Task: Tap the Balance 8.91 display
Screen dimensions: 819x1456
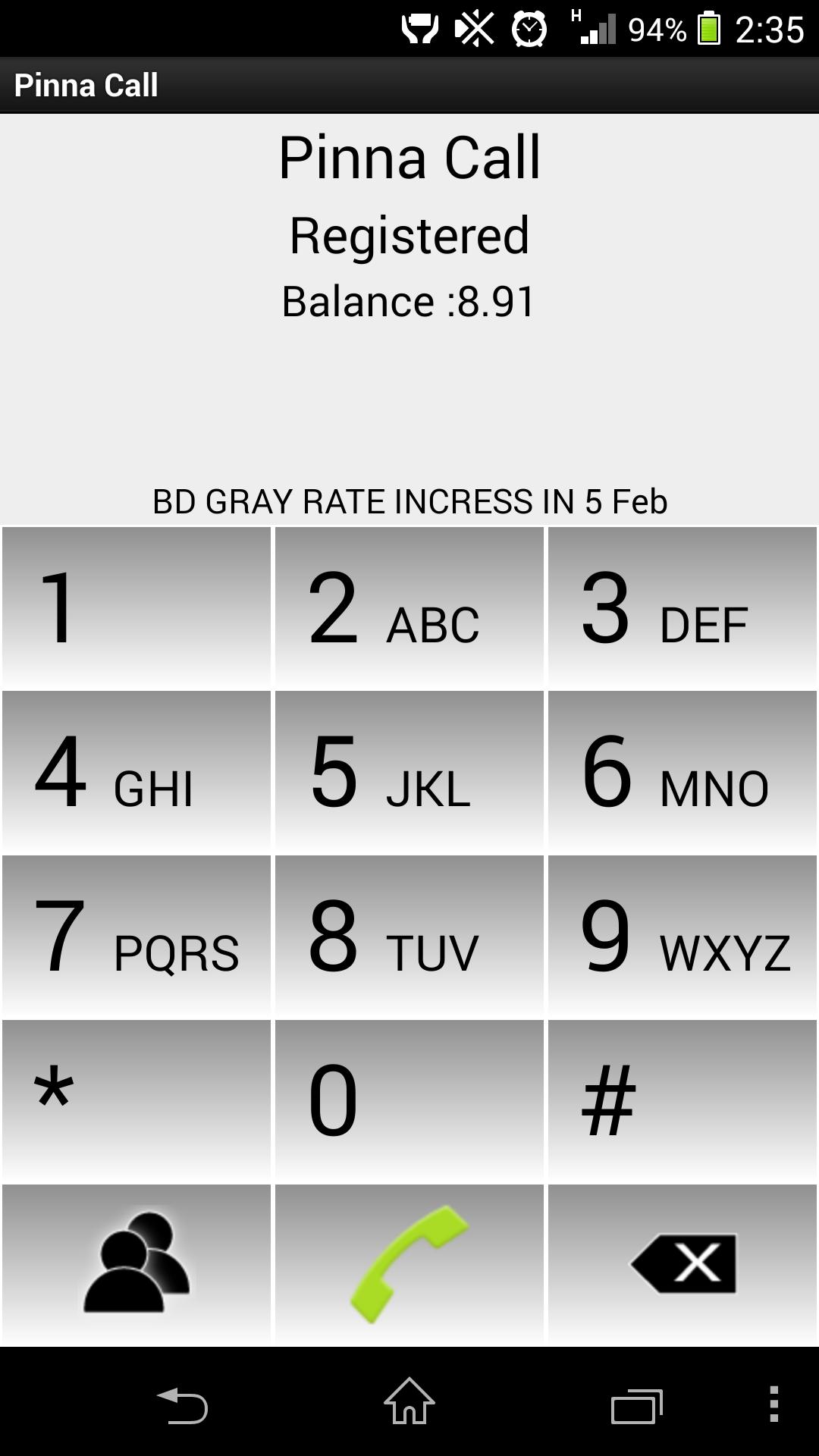Action: point(408,300)
